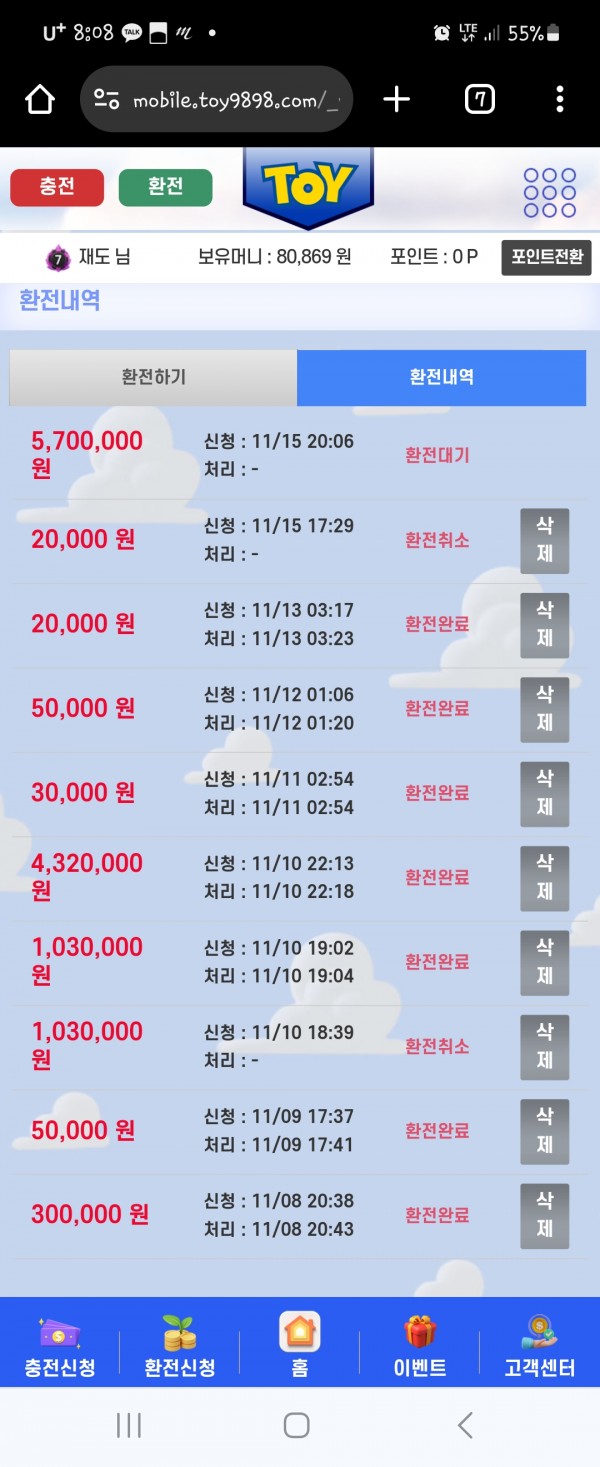The height and width of the screenshot is (1467, 600).
Task: Switch to the 환전하기 tab
Action: point(153,377)
